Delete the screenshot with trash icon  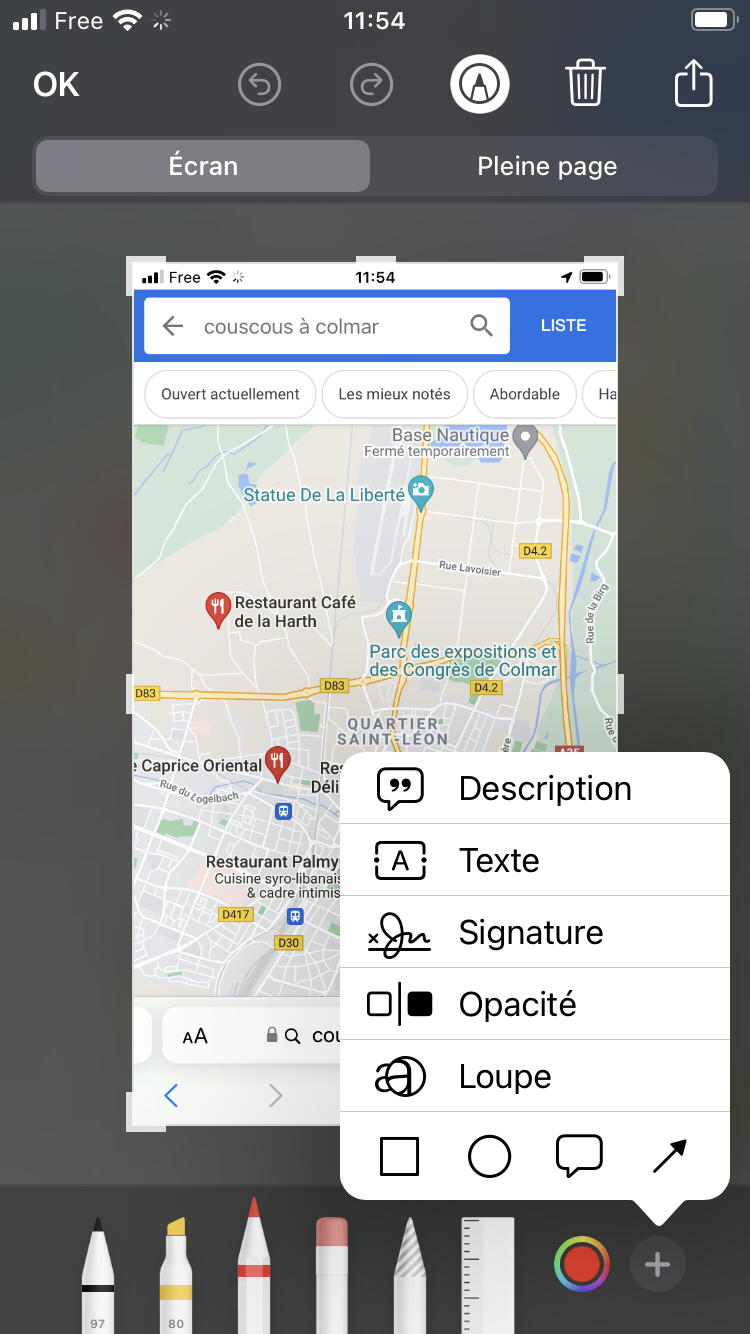pos(585,84)
